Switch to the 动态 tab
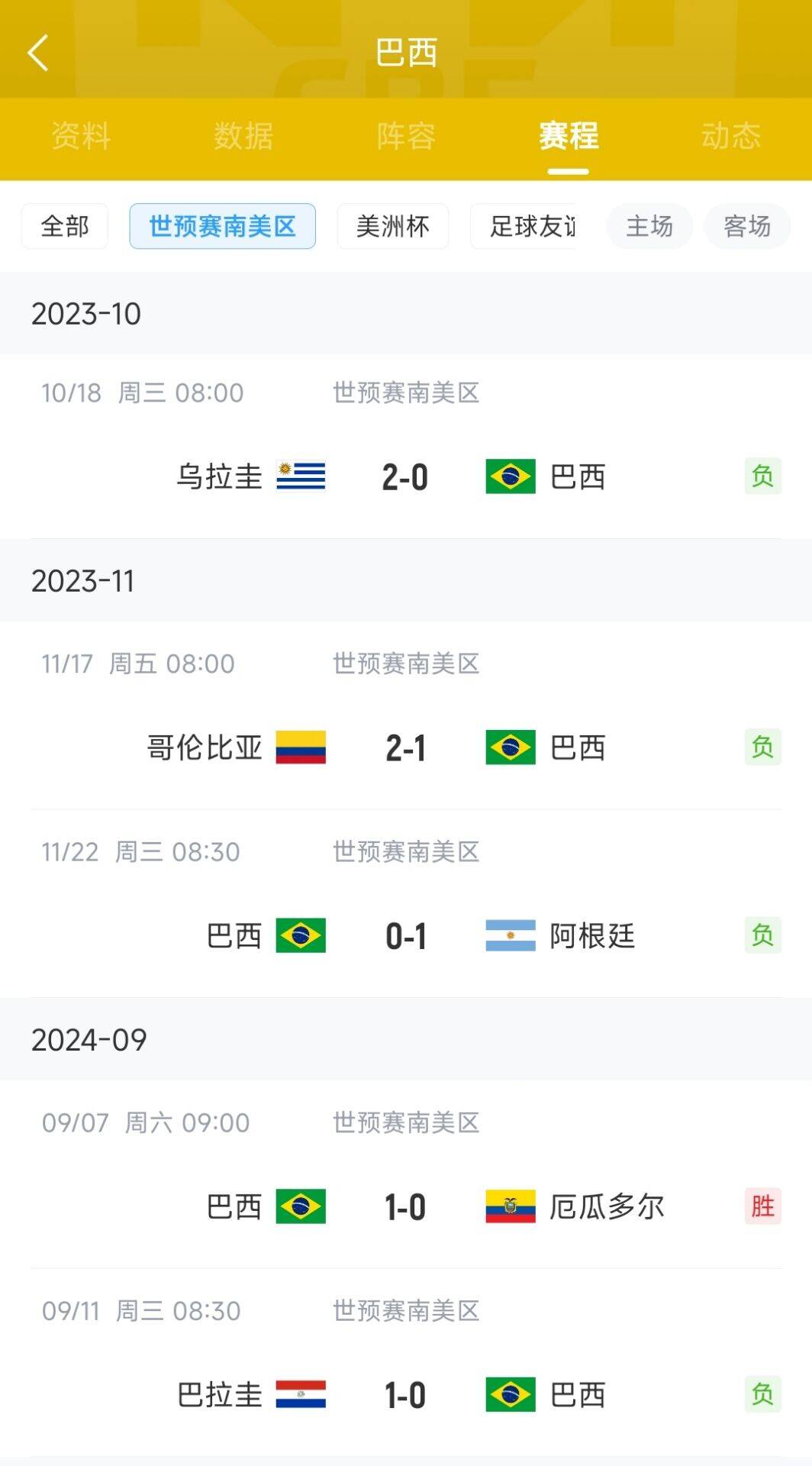Screen dimensions: 812x1466 pyautogui.click(x=730, y=136)
